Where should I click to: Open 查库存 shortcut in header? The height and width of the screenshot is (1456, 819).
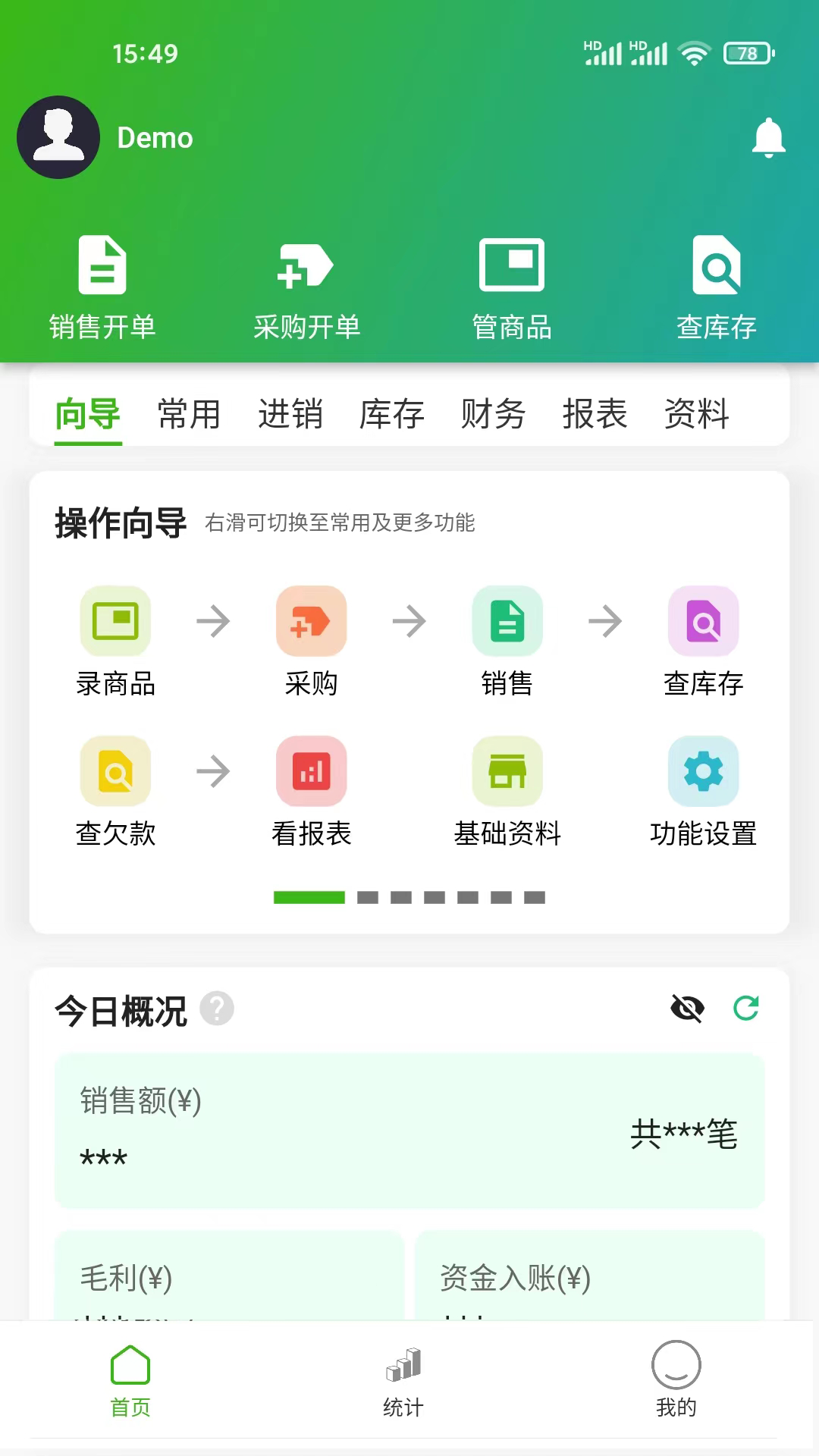coord(716,287)
